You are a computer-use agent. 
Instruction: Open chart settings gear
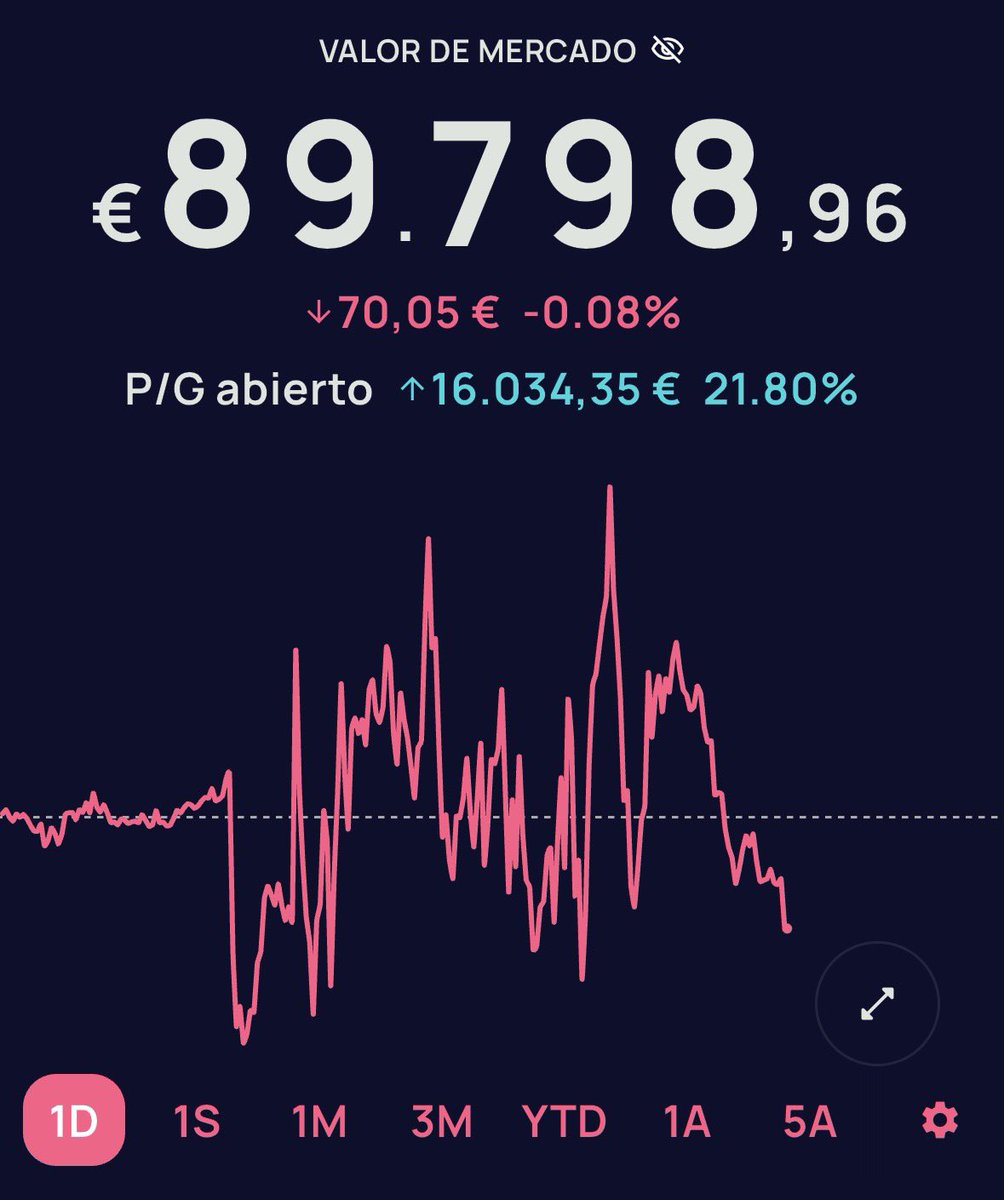click(939, 1122)
